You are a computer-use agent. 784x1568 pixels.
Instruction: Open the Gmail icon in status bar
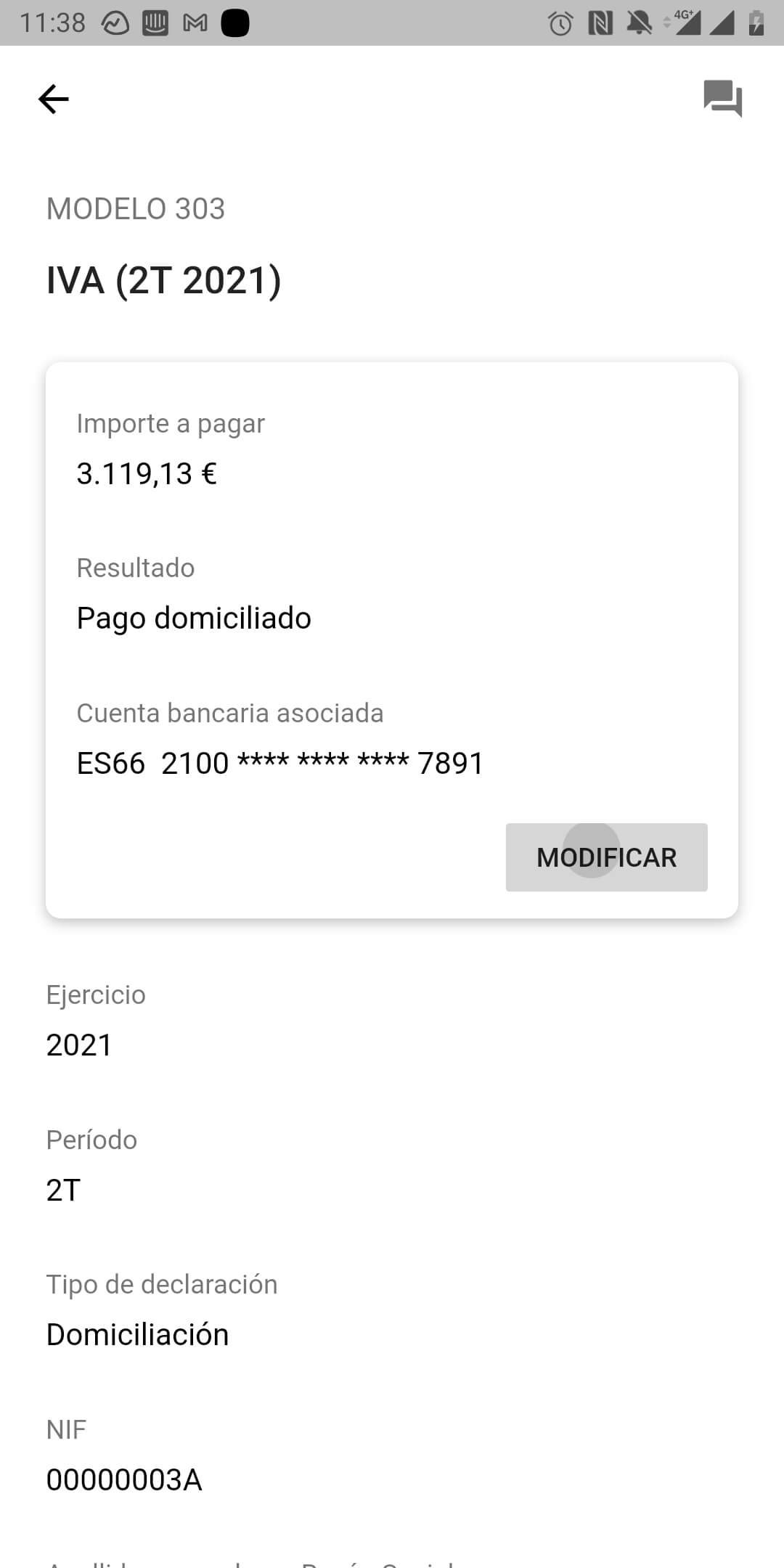pos(195,23)
